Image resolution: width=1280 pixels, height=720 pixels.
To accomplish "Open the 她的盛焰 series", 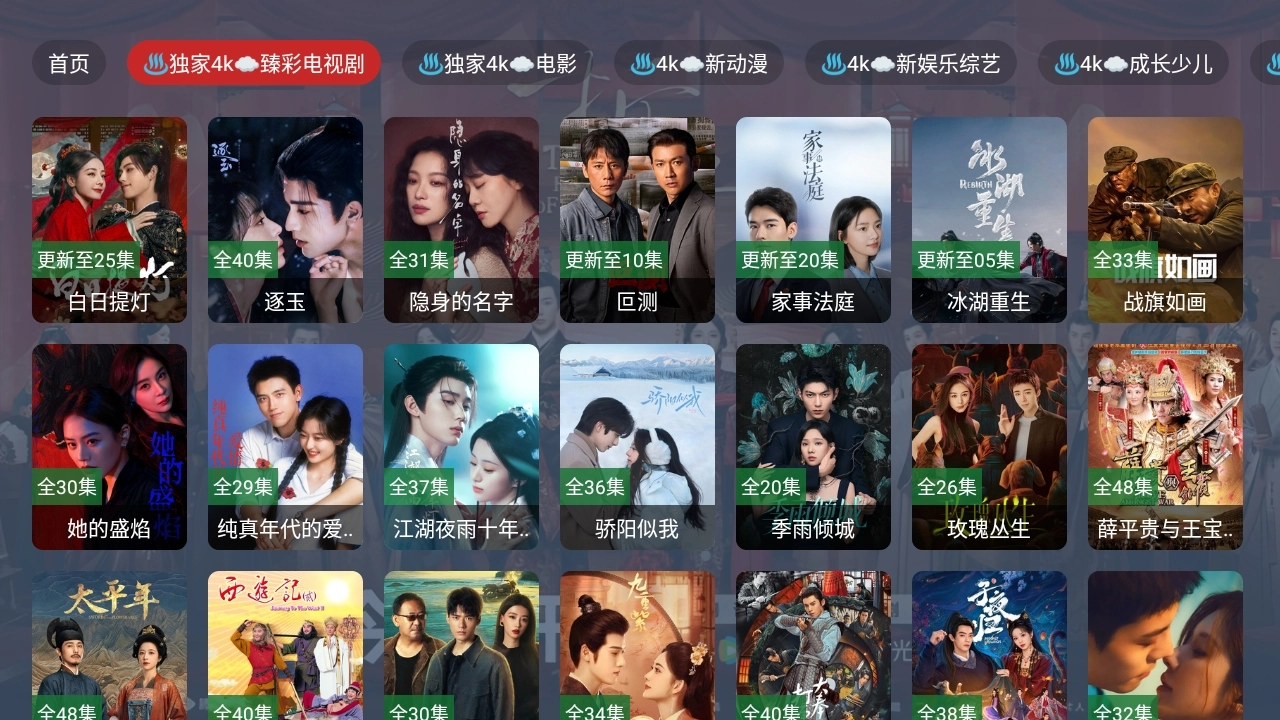I will coord(109,446).
